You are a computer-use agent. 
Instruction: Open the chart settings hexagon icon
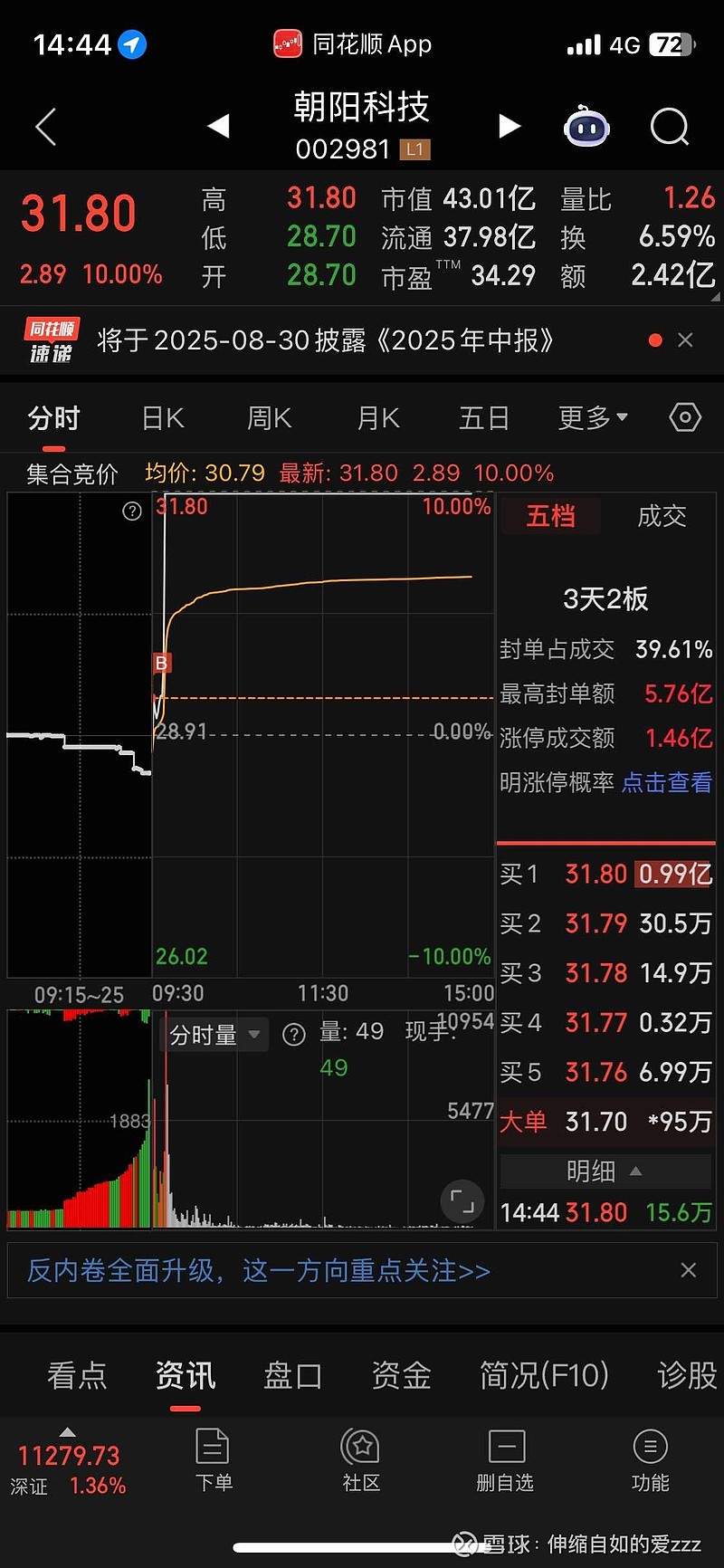pos(685,417)
